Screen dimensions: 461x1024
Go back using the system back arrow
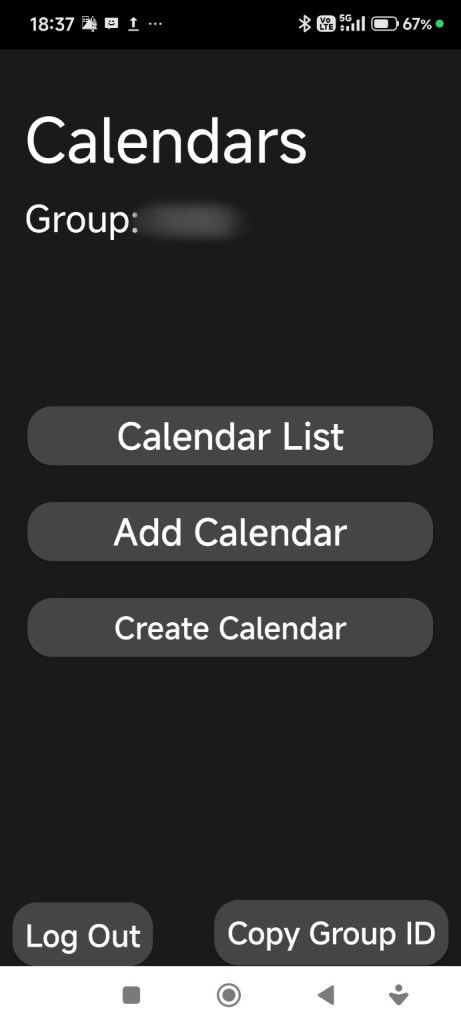click(326, 995)
